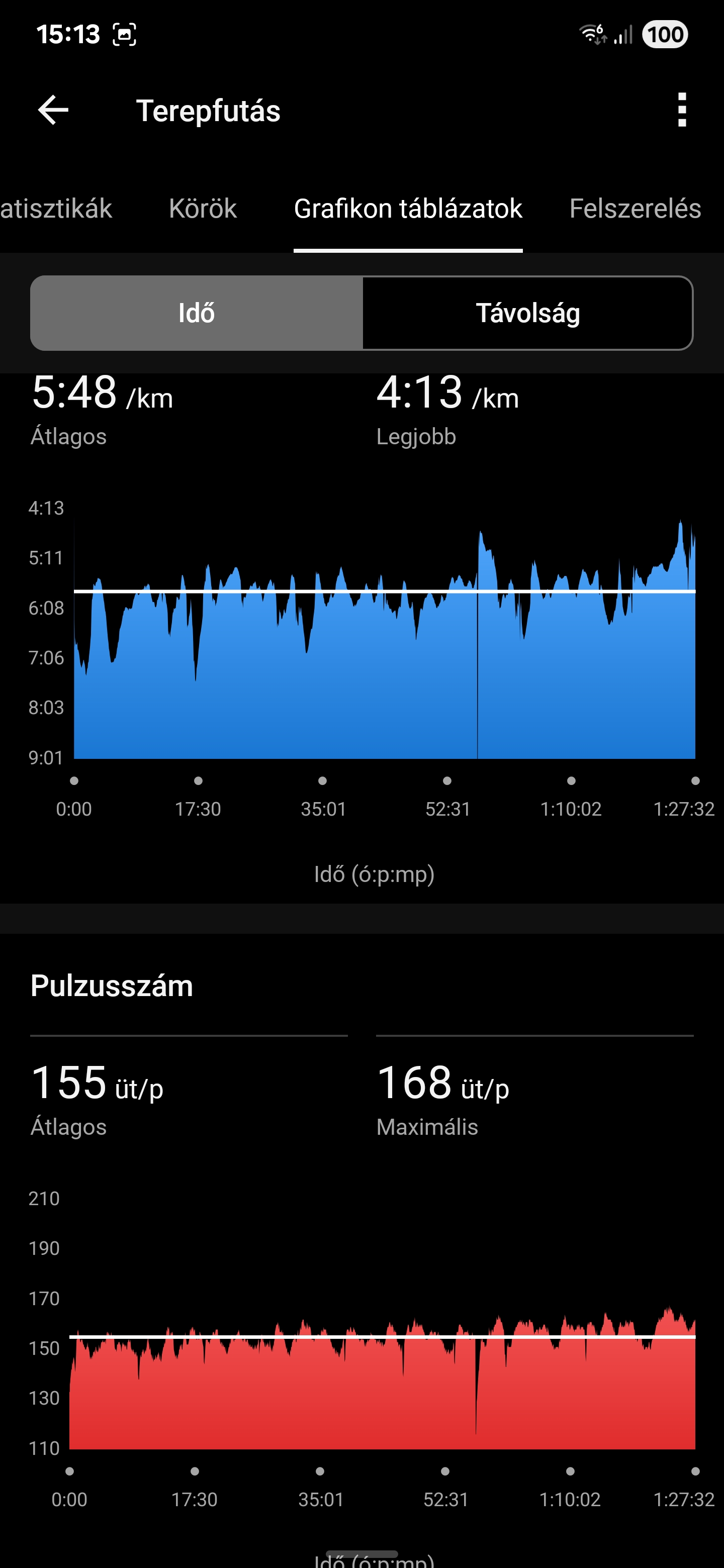Viewport: 724px width, 1568px height.
Task: Select the Grafikon táblázatok tab
Action: pyautogui.click(x=408, y=209)
